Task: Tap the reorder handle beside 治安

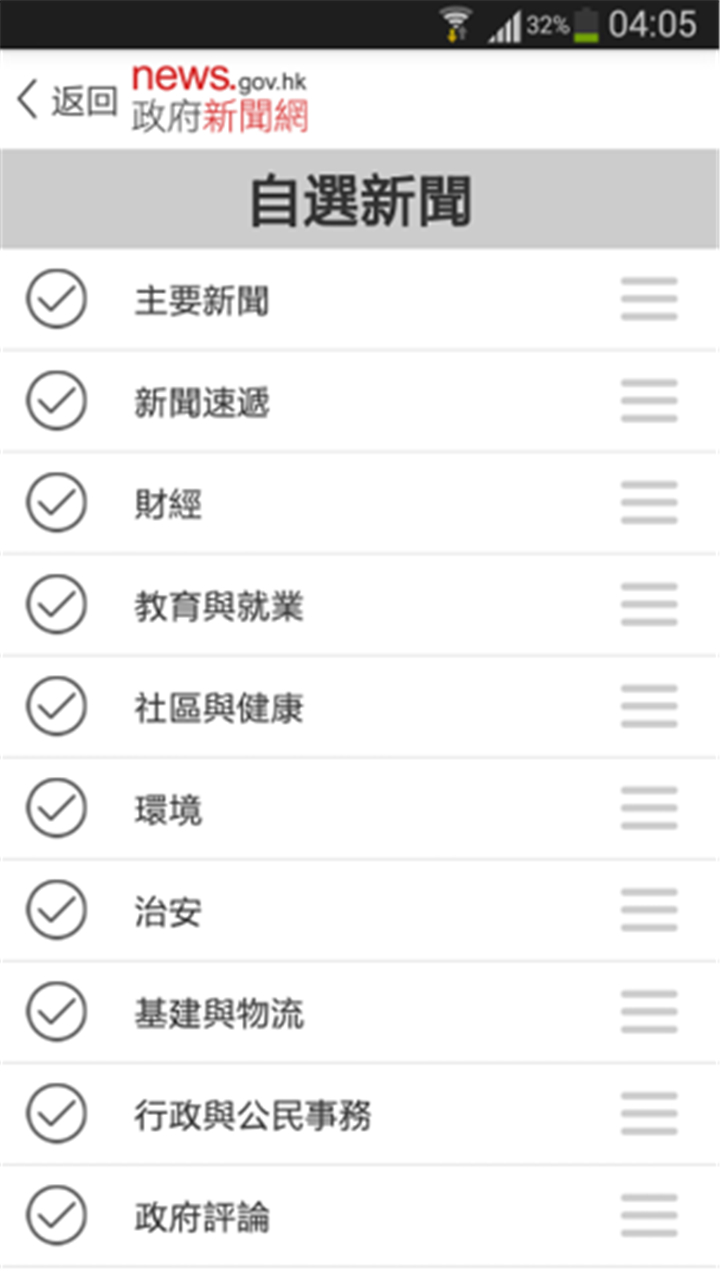Action: point(649,910)
